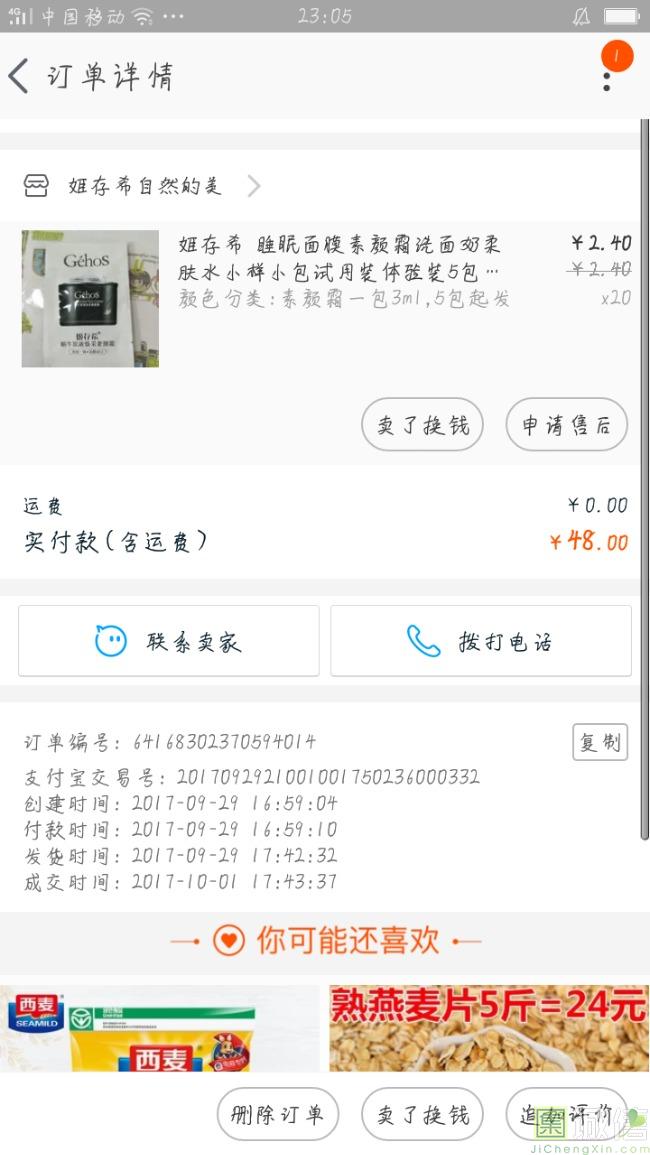650x1155 pixels.
Task: Tap 删除订单 to delete this order
Action: pyautogui.click(x=278, y=1115)
